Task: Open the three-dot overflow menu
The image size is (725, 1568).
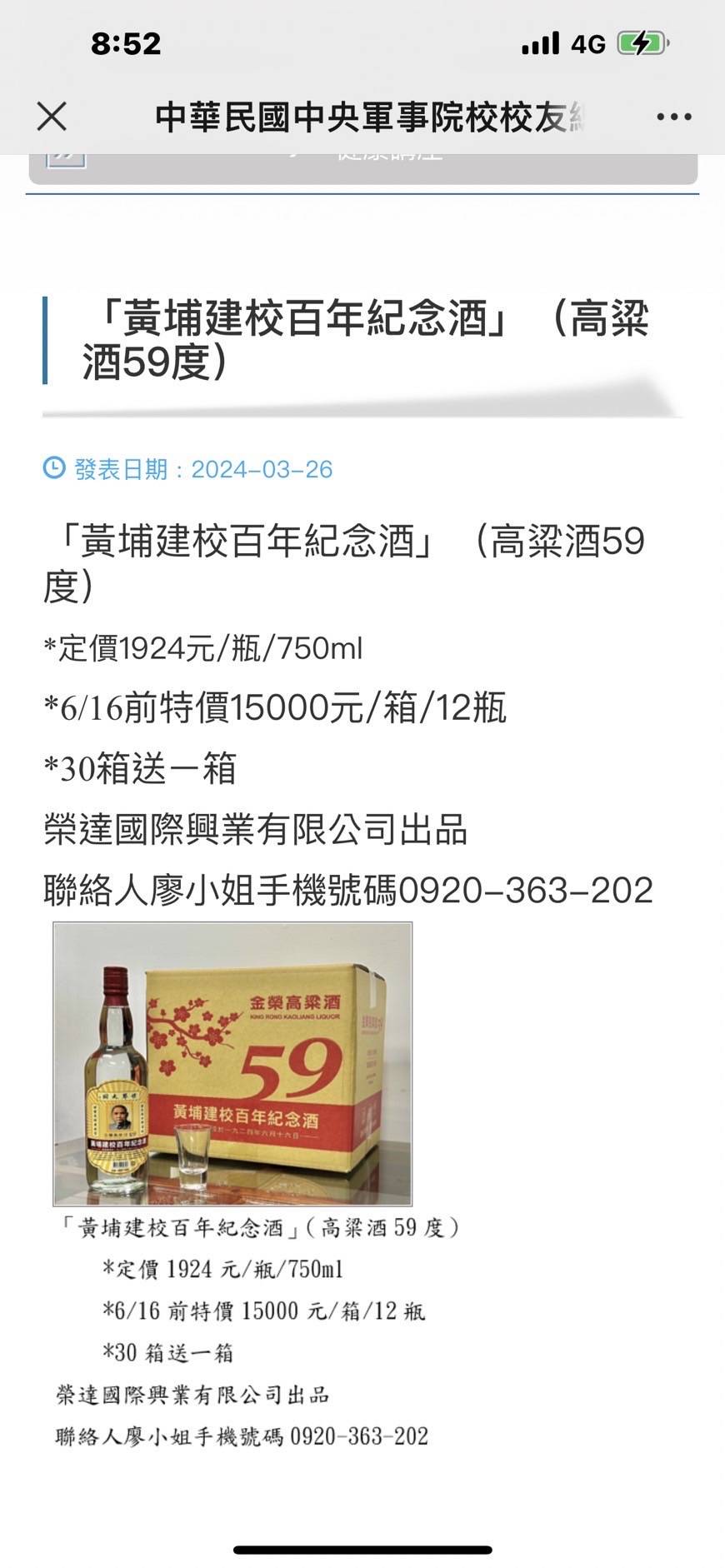Action: (x=673, y=117)
